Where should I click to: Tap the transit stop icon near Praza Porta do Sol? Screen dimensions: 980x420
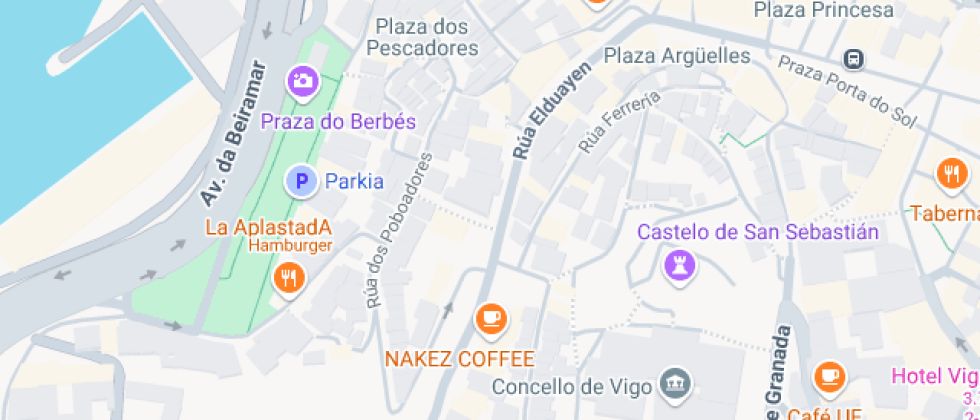pos(853,59)
